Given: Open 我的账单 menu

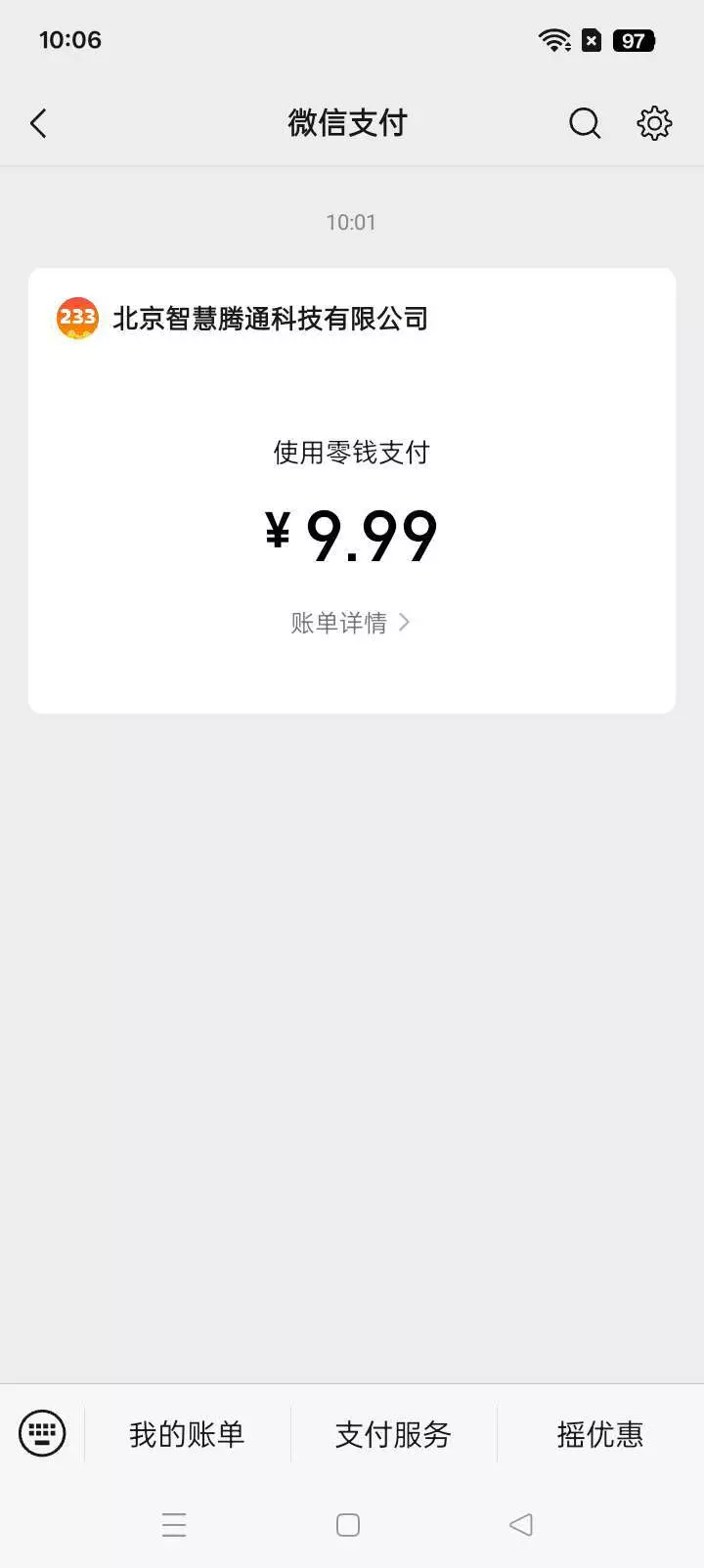Looking at the screenshot, I should tap(187, 1434).
